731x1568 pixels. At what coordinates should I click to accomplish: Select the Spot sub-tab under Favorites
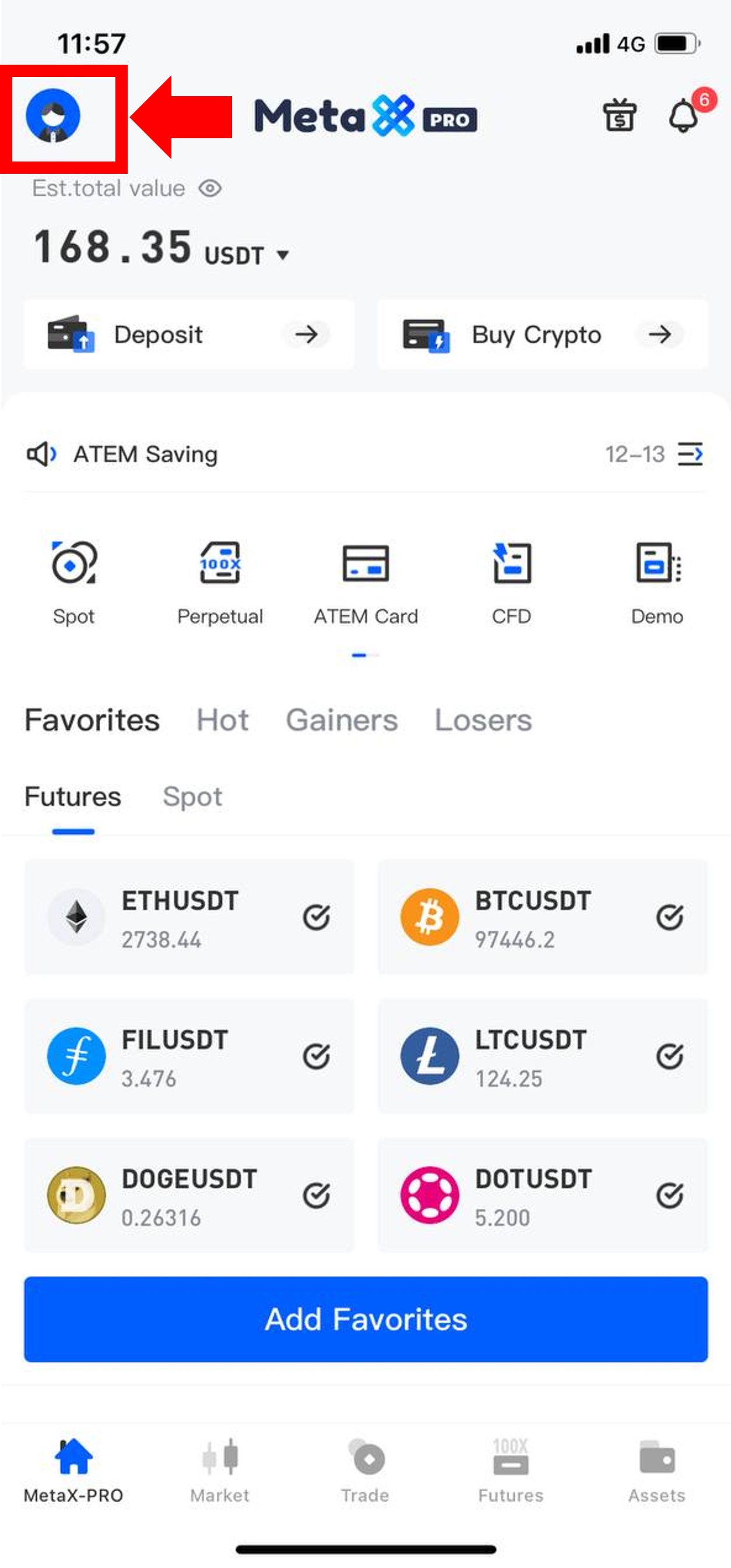pos(192,797)
